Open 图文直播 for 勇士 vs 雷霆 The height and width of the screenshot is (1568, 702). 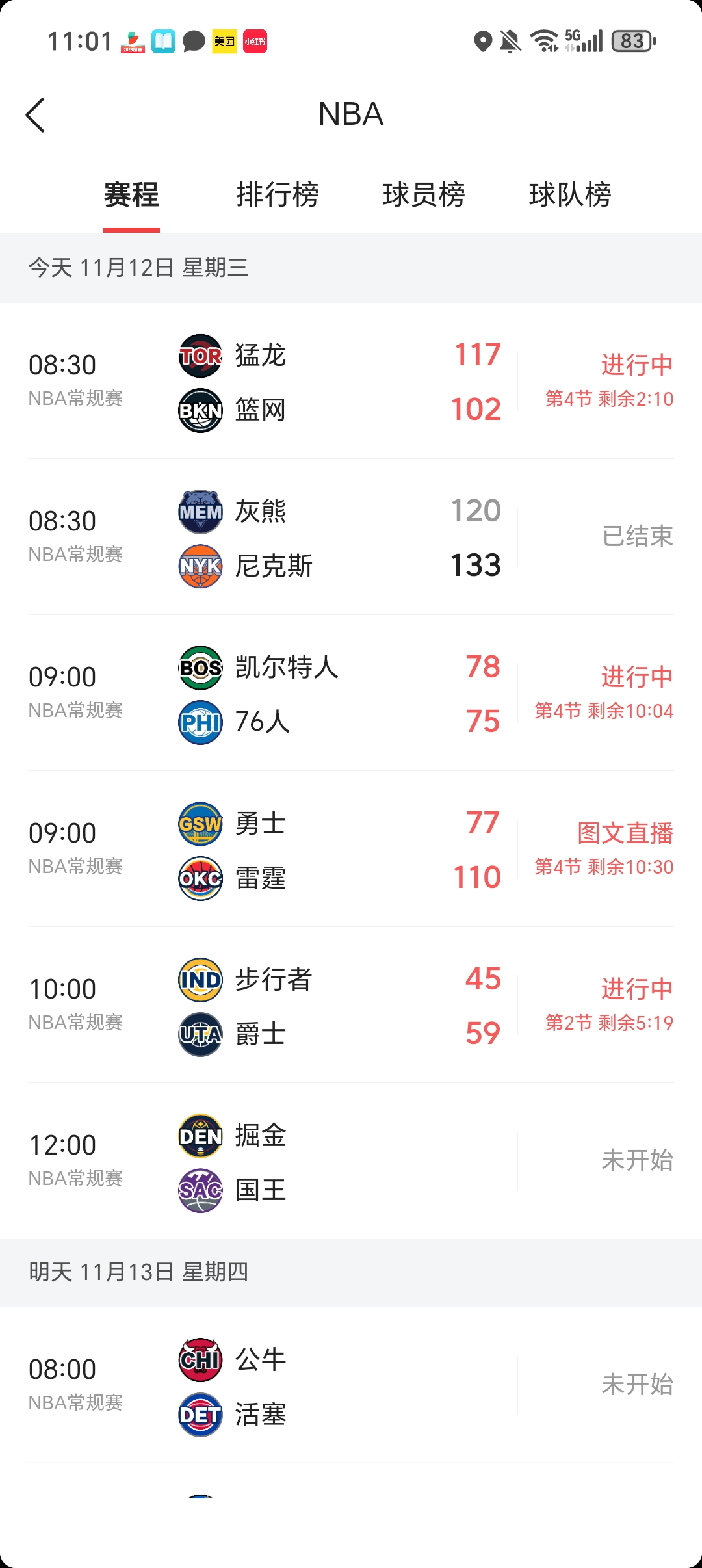pyautogui.click(x=625, y=833)
